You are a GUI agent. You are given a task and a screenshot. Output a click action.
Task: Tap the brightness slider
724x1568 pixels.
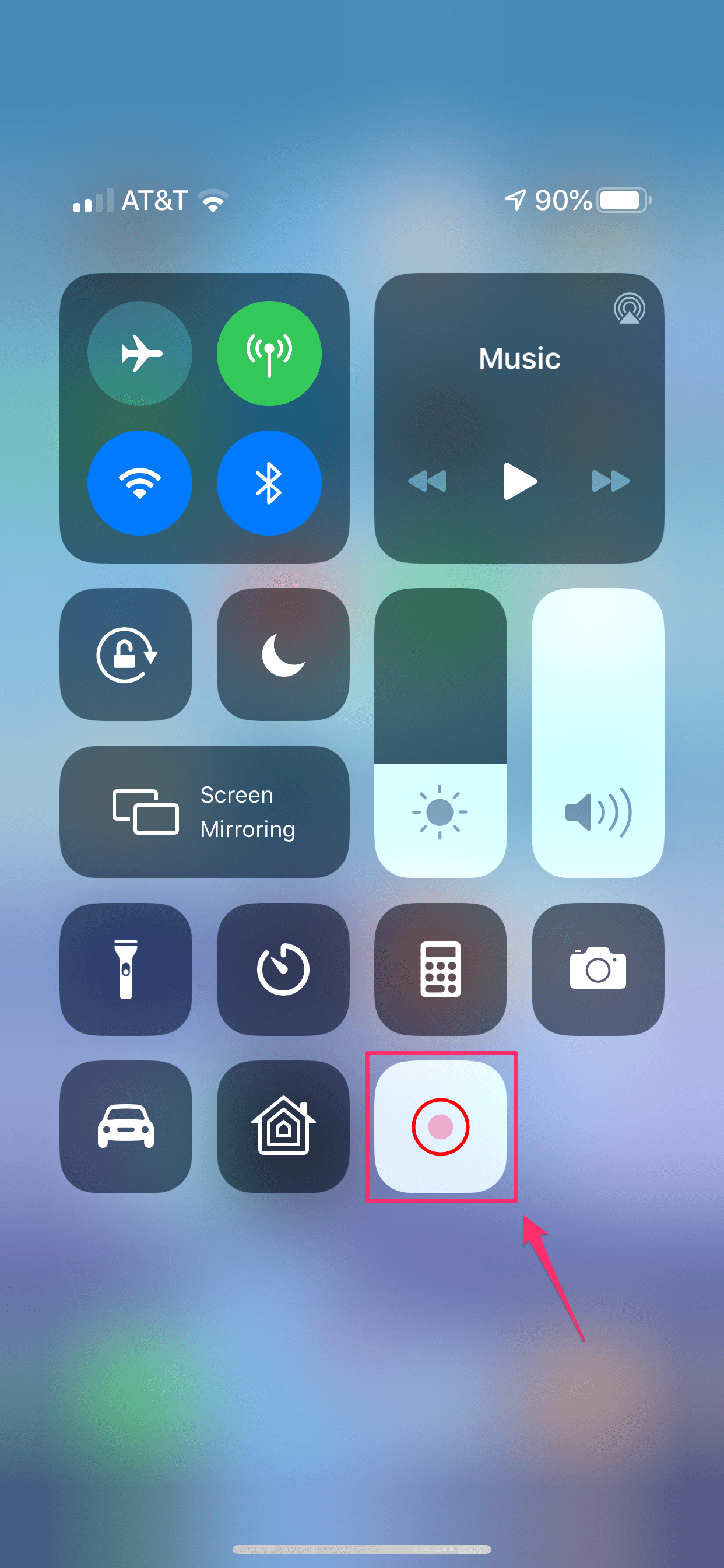pyautogui.click(x=441, y=733)
